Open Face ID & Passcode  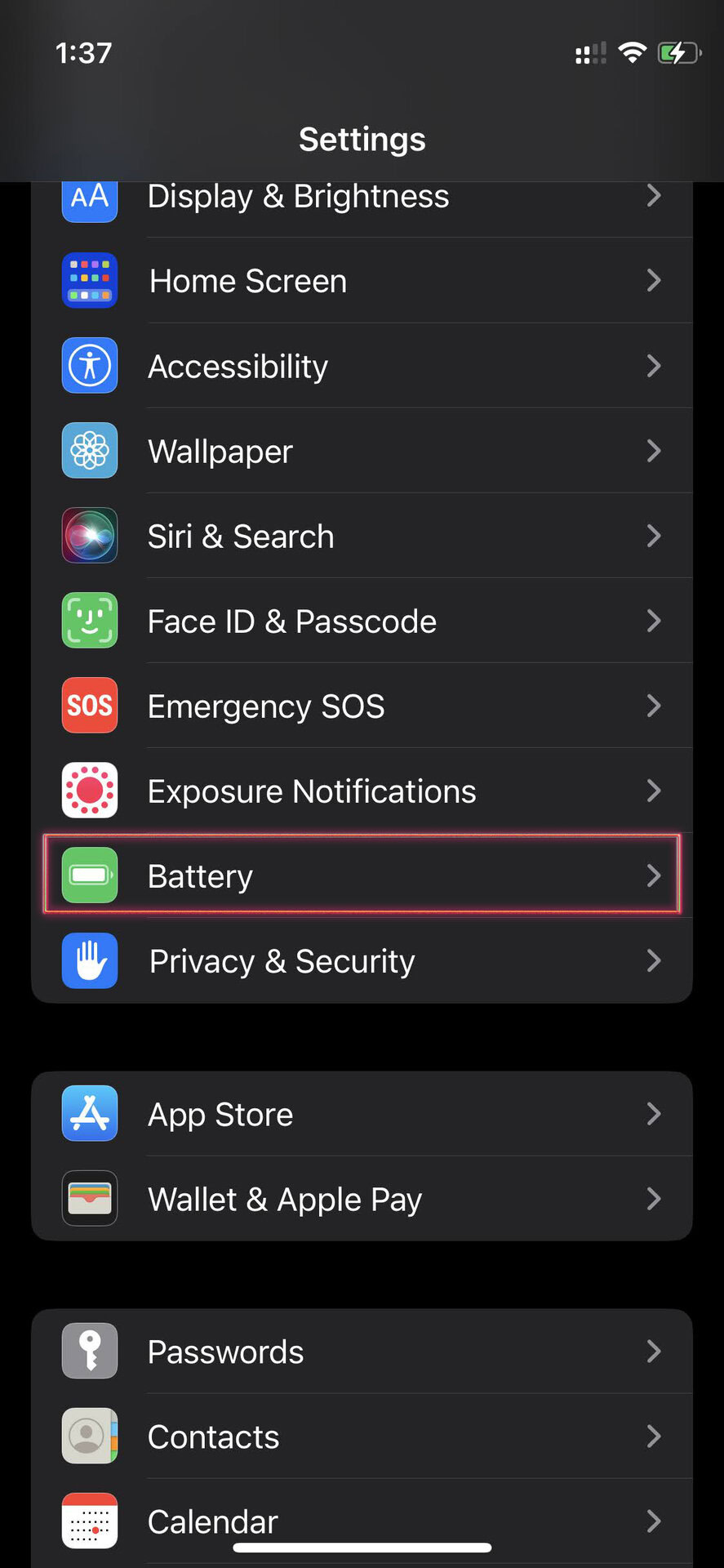362,621
